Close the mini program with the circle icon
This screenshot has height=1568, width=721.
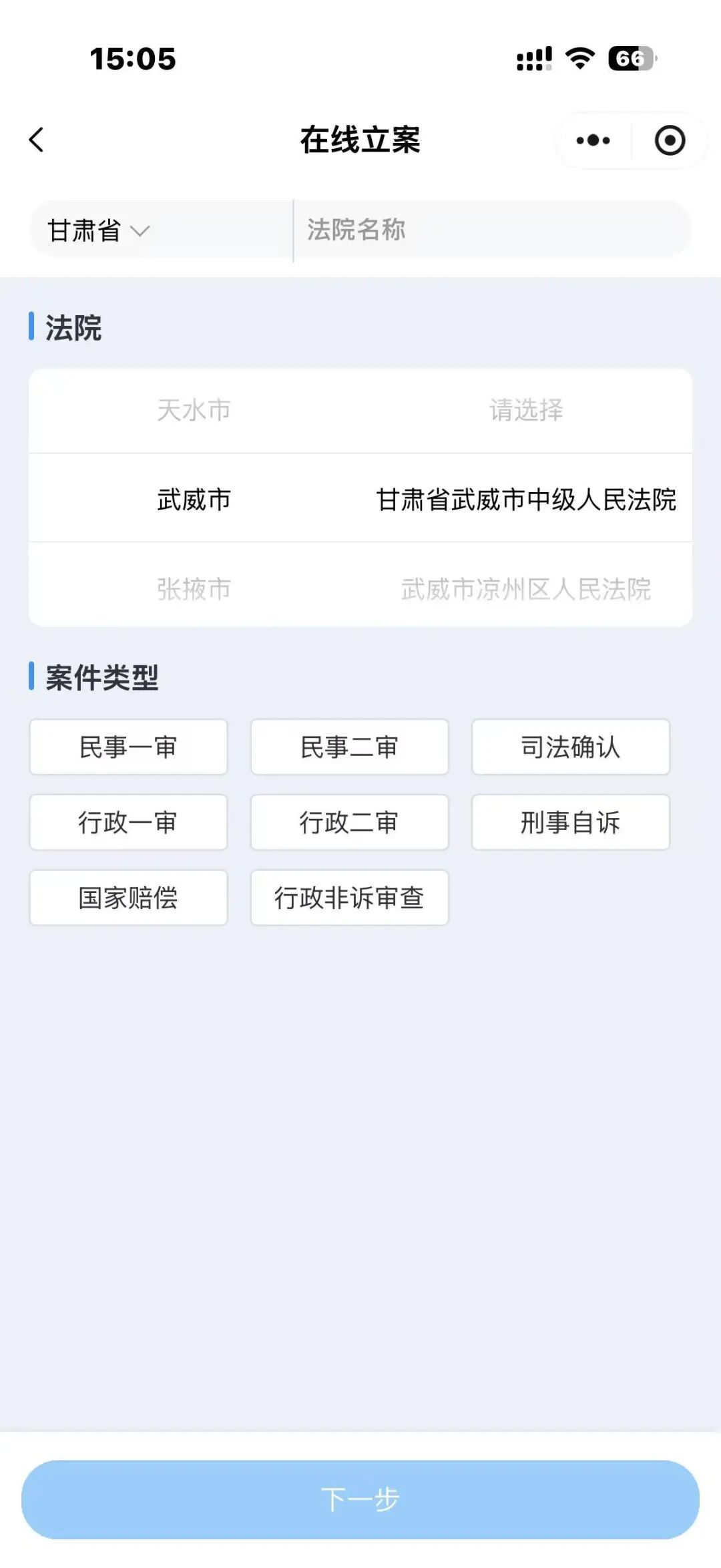[670, 140]
